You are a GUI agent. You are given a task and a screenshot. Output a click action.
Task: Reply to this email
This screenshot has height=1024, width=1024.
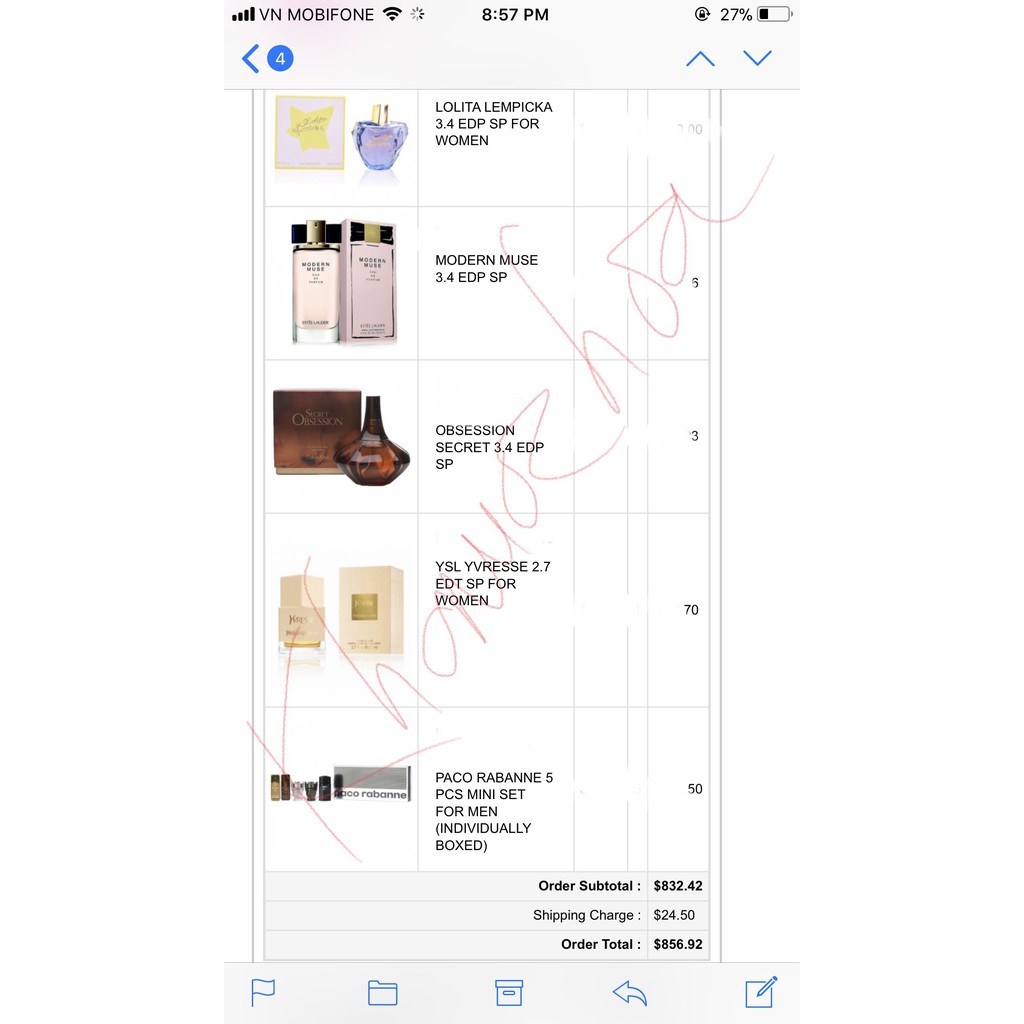(630, 993)
